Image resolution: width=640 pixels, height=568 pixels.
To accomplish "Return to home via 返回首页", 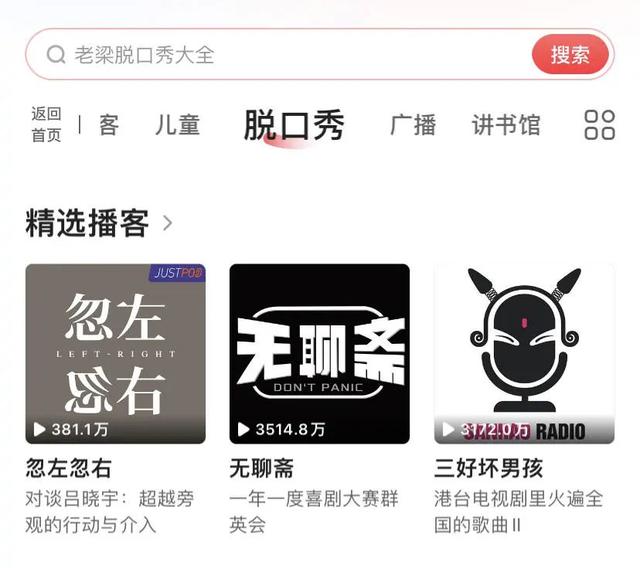I will (46, 125).
